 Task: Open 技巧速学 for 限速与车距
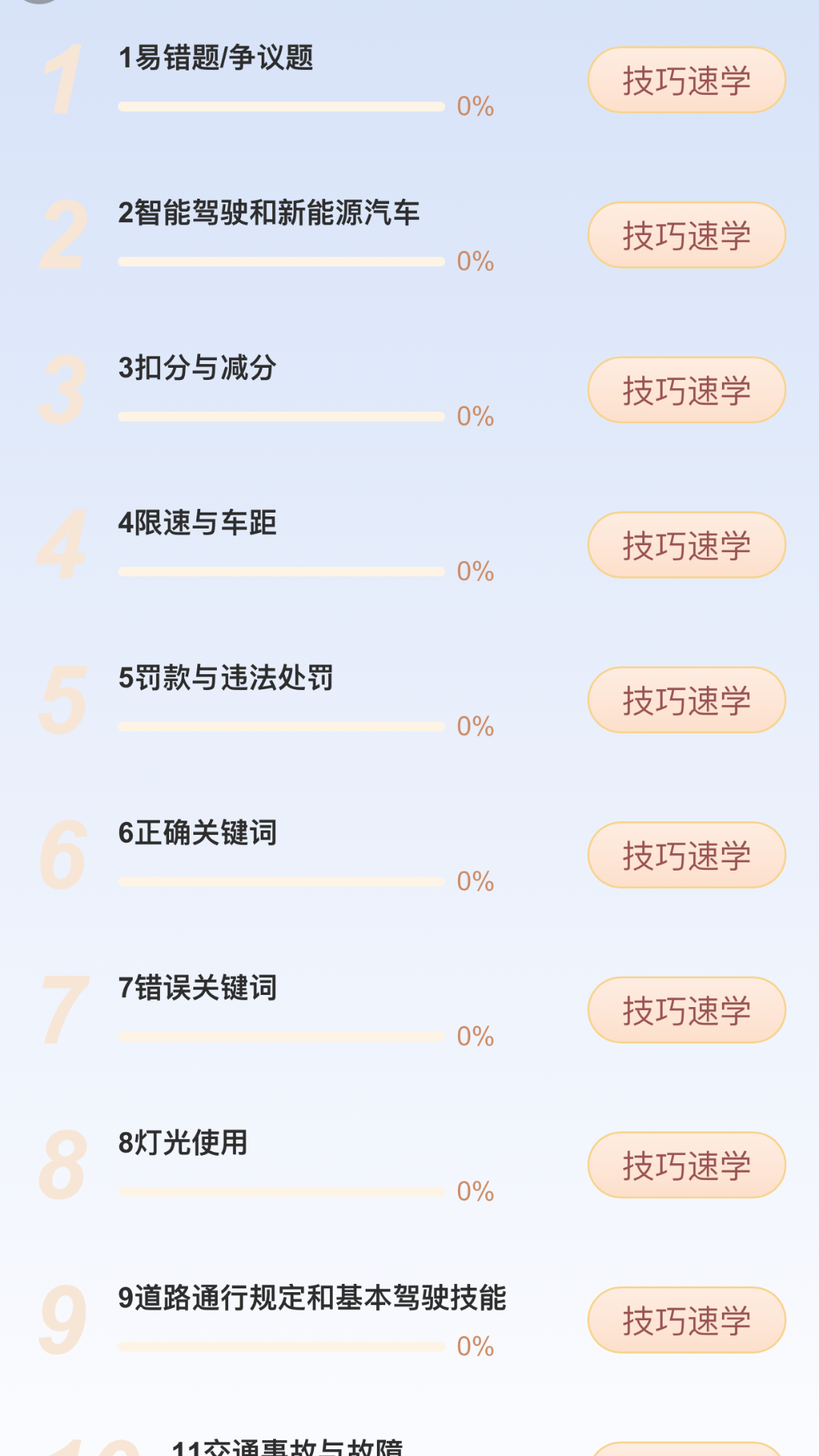[x=685, y=544]
